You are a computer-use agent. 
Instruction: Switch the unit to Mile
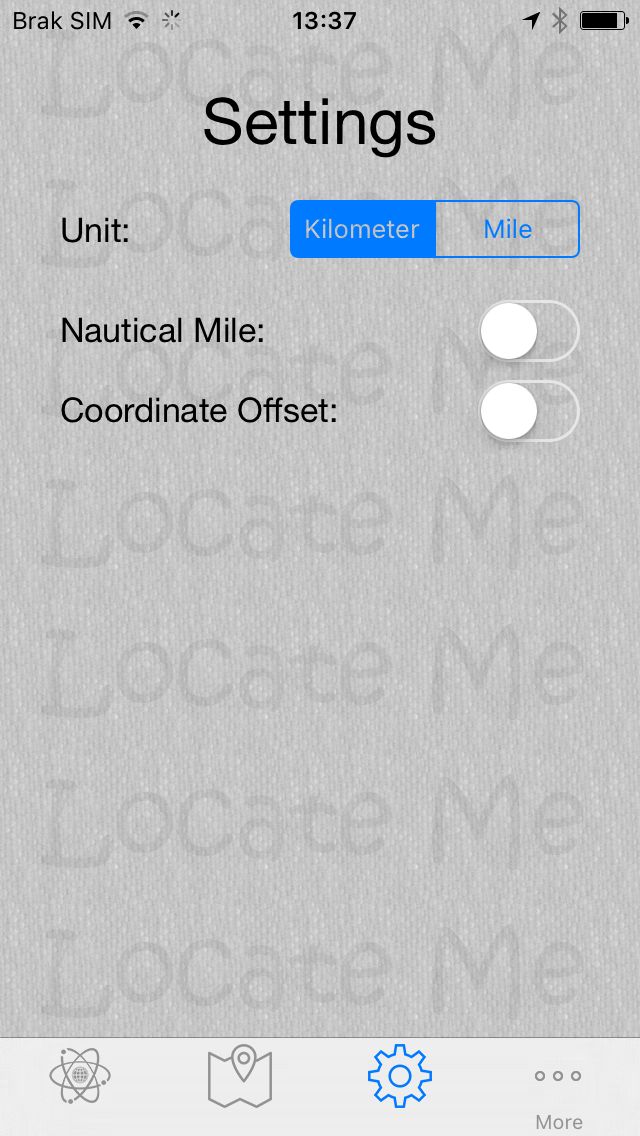[507, 229]
